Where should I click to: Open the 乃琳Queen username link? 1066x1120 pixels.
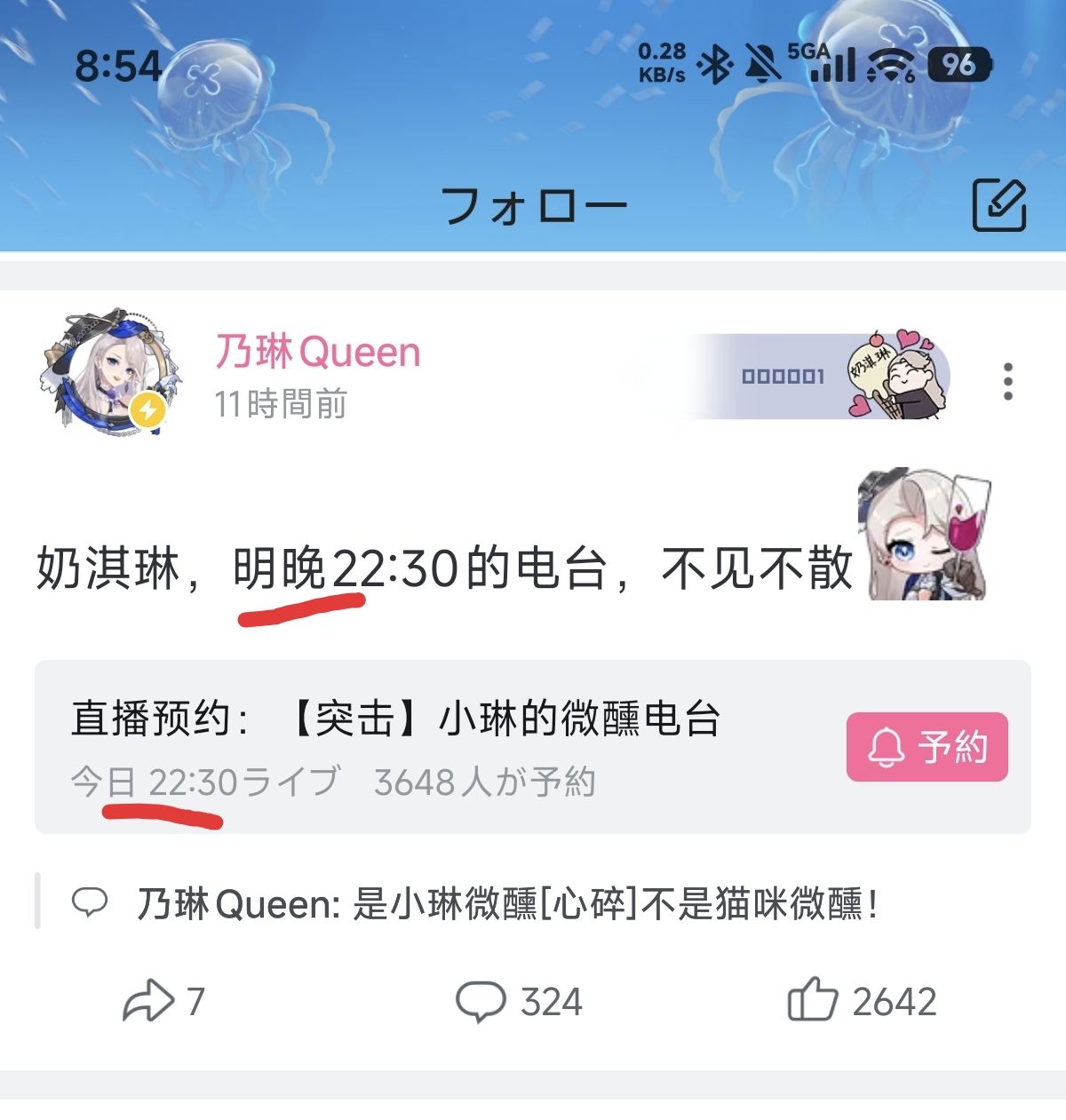[317, 352]
